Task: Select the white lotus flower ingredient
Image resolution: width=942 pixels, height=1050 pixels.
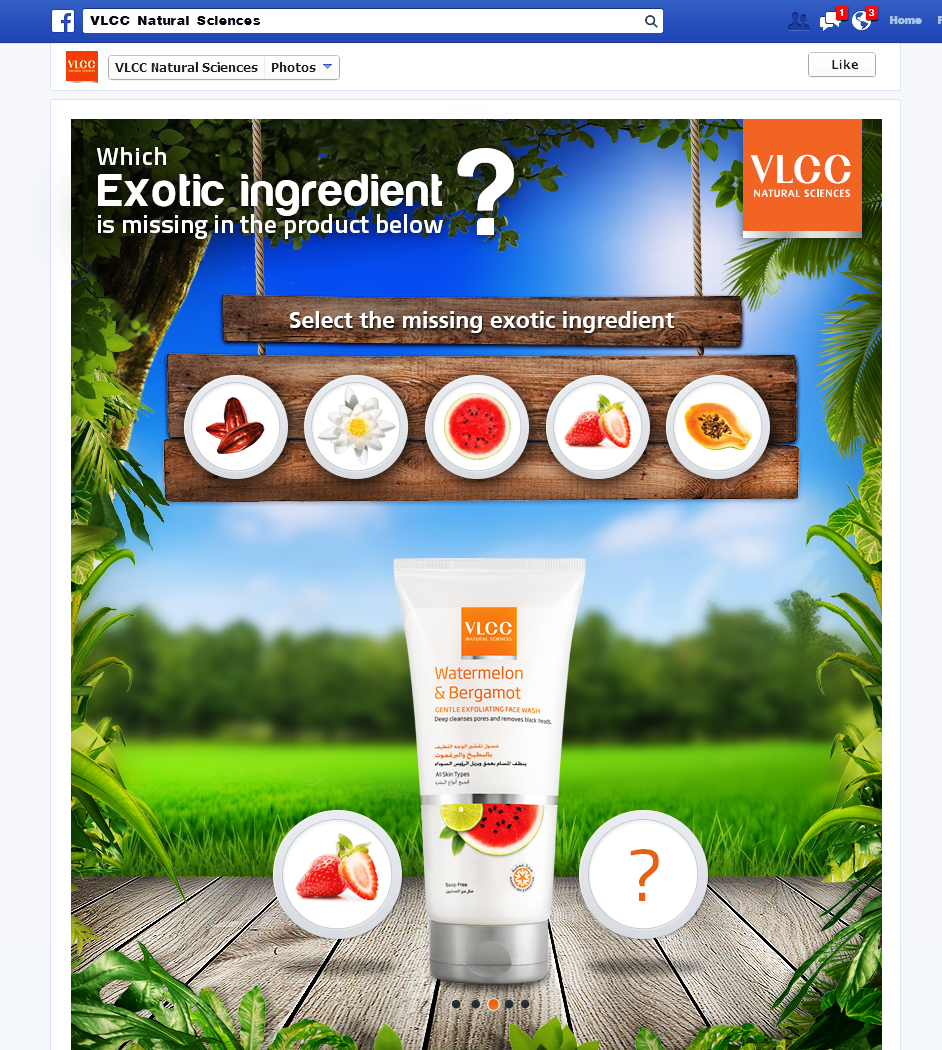Action: (x=356, y=427)
